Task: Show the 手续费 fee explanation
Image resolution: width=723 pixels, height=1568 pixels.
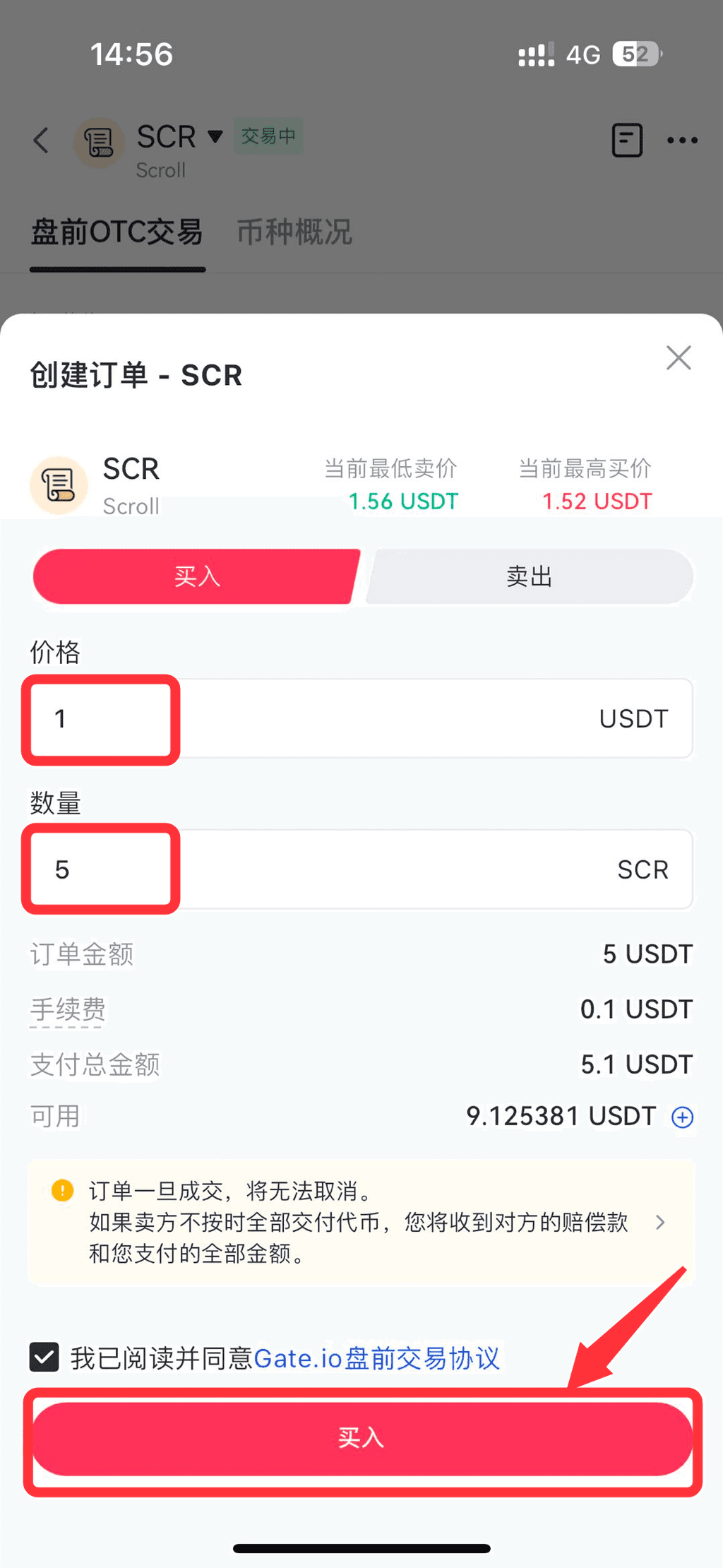Action: click(x=68, y=1009)
